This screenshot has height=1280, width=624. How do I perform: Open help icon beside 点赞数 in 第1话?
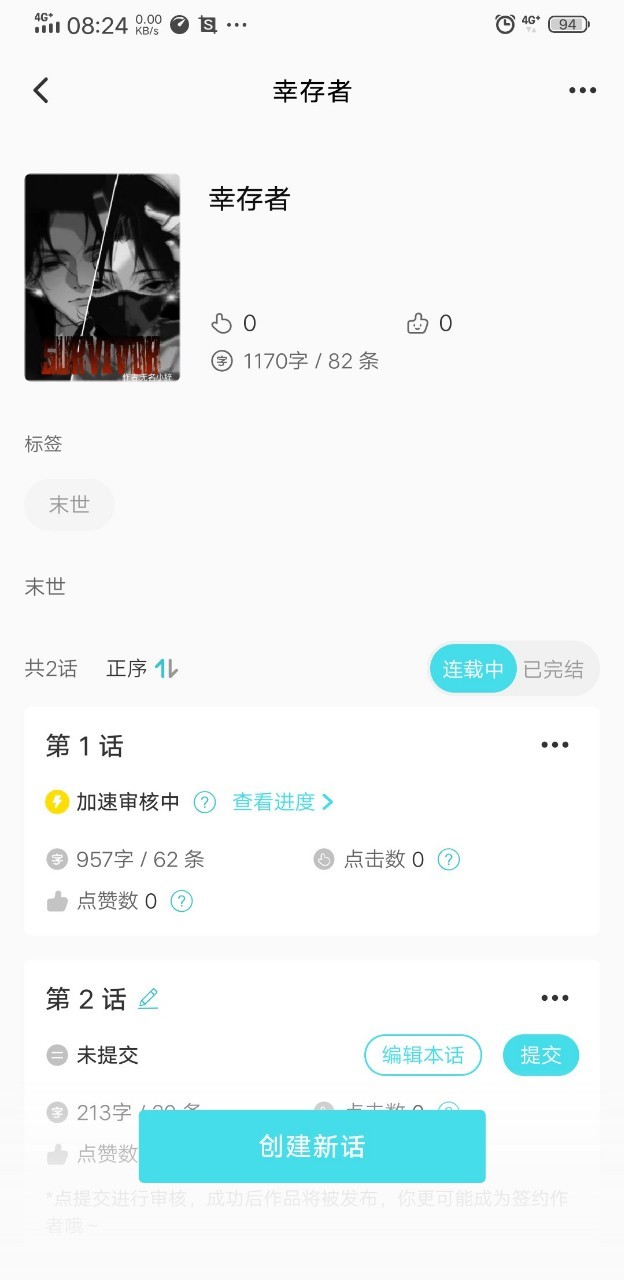181,901
